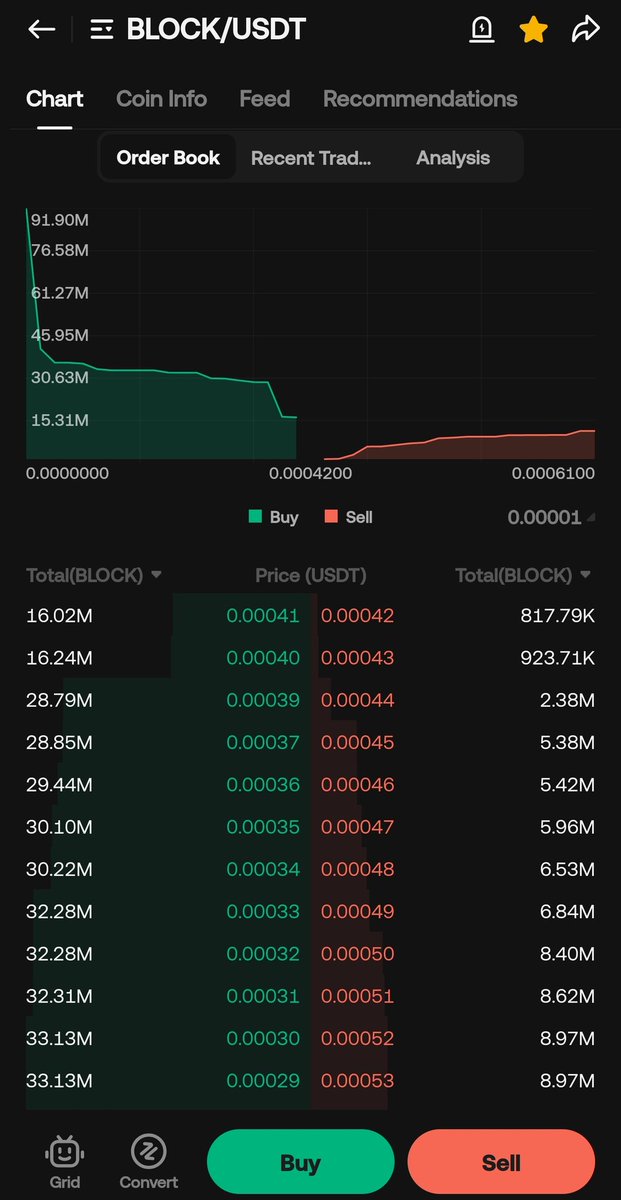Switch to the Coin Info tab
621x1200 pixels.
click(x=161, y=99)
